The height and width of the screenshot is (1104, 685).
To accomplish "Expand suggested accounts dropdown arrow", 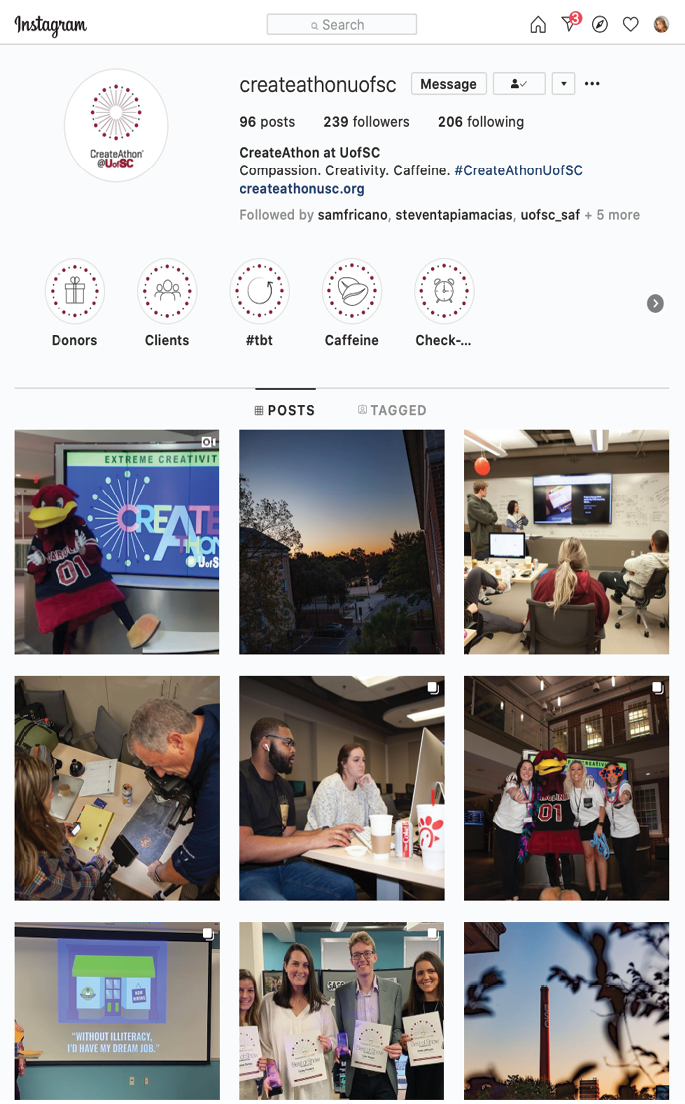I will 563,84.
